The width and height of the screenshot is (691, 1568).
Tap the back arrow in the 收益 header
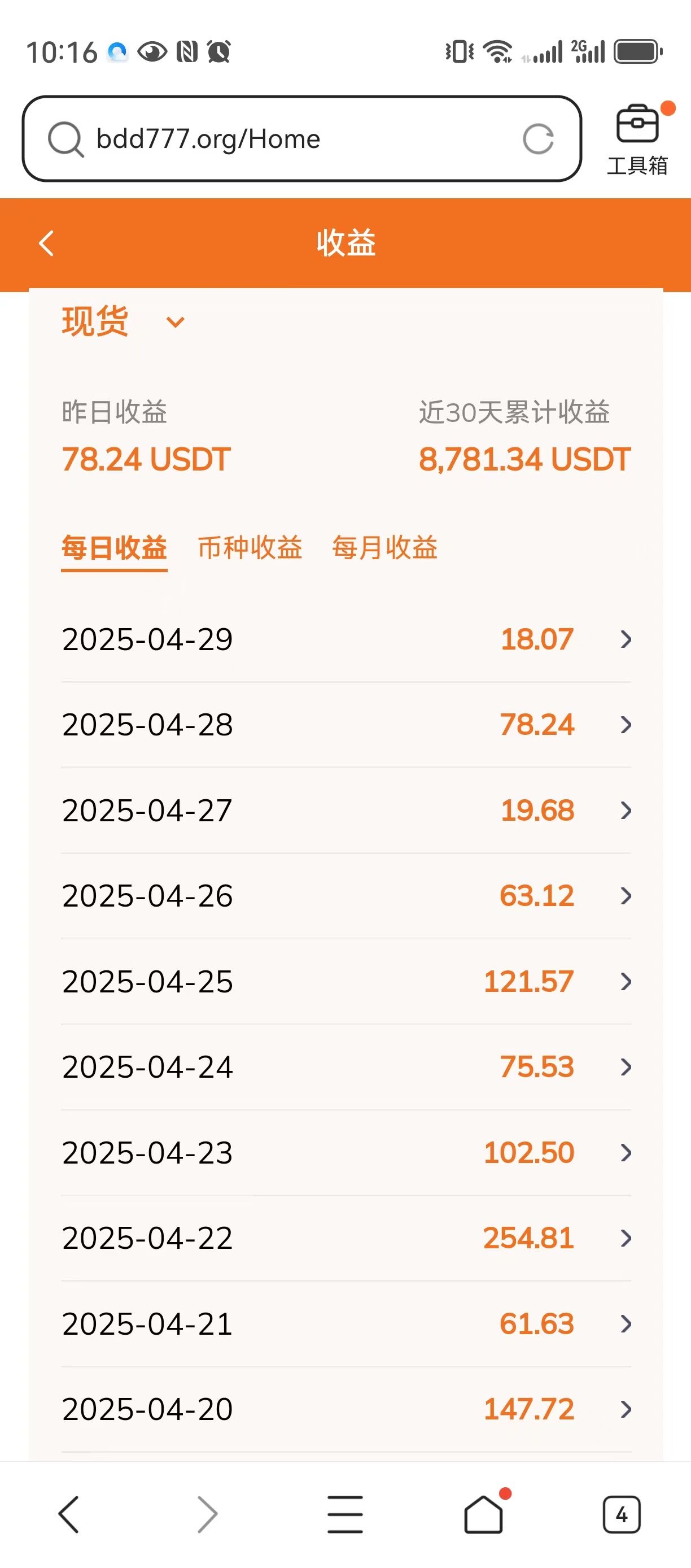(x=47, y=243)
